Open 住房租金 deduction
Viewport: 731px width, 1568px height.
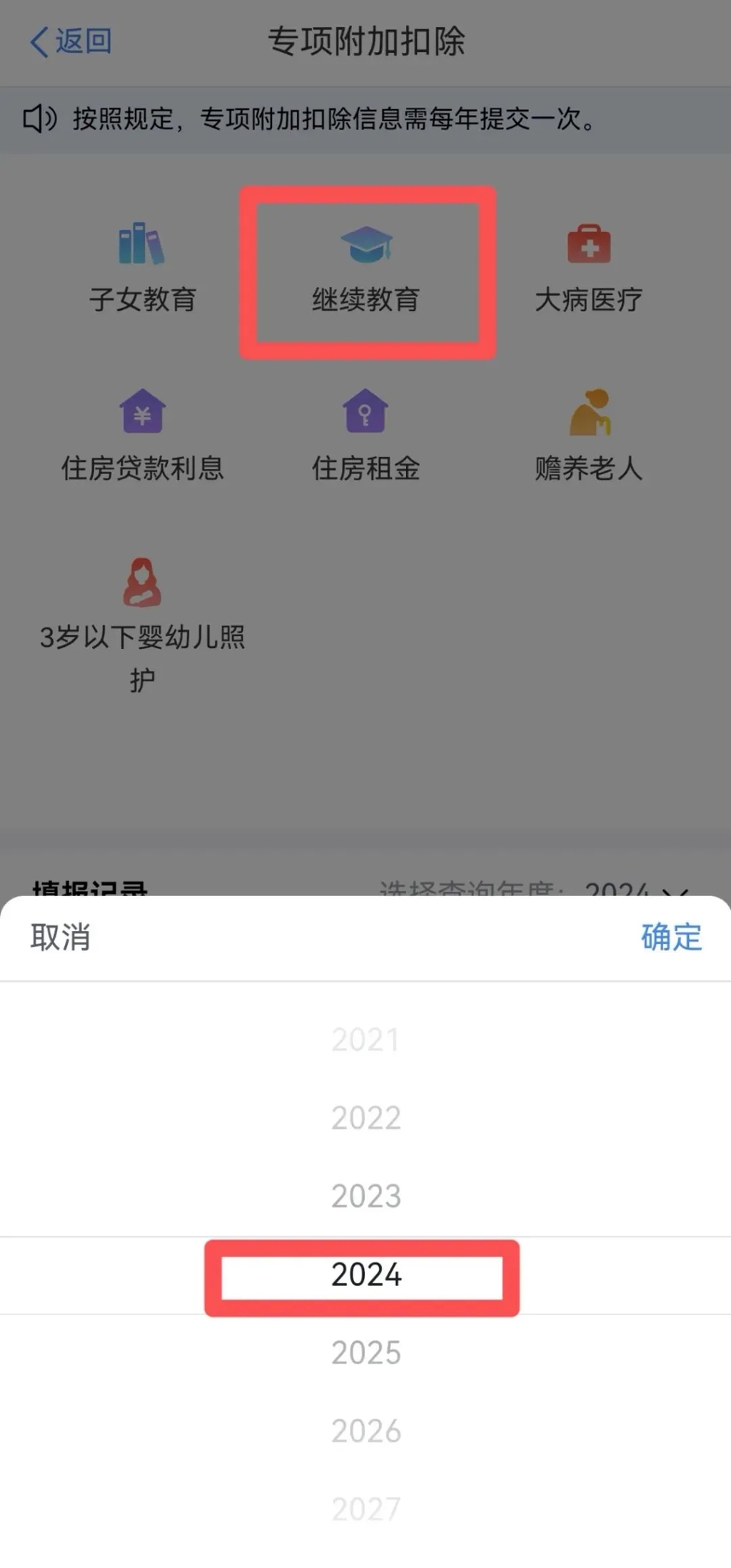click(365, 437)
